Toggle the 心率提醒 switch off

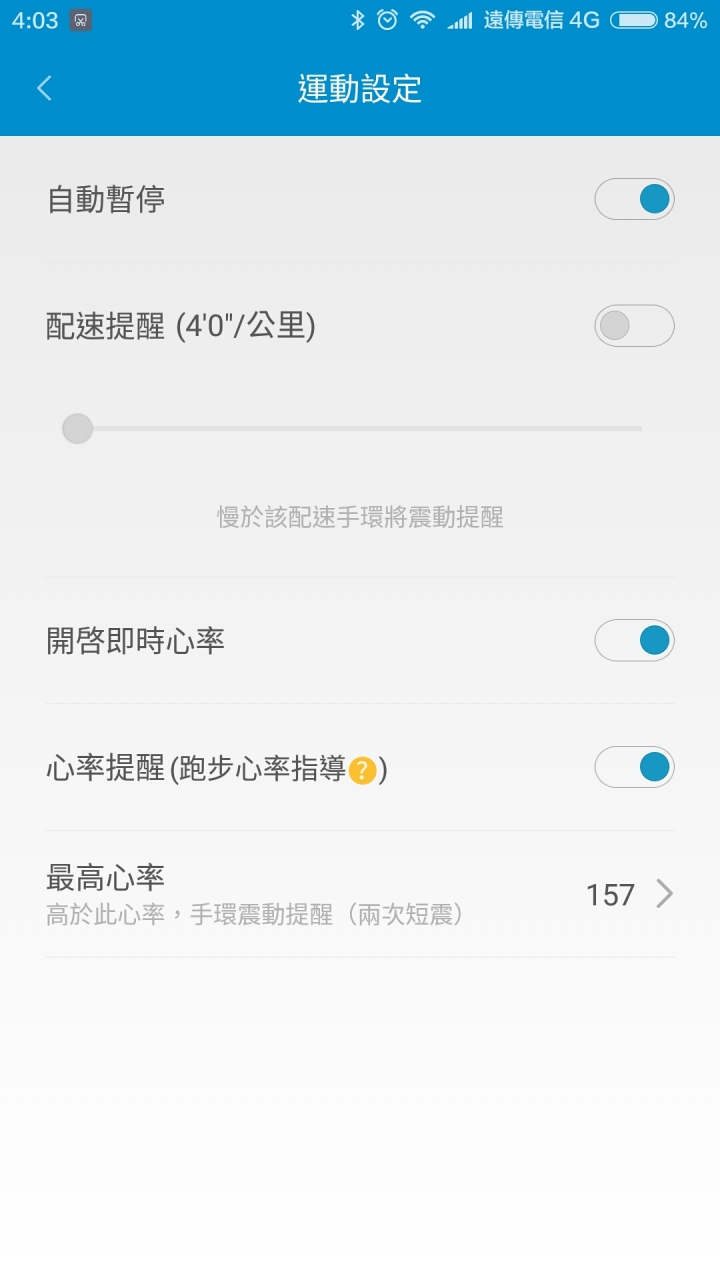634,767
